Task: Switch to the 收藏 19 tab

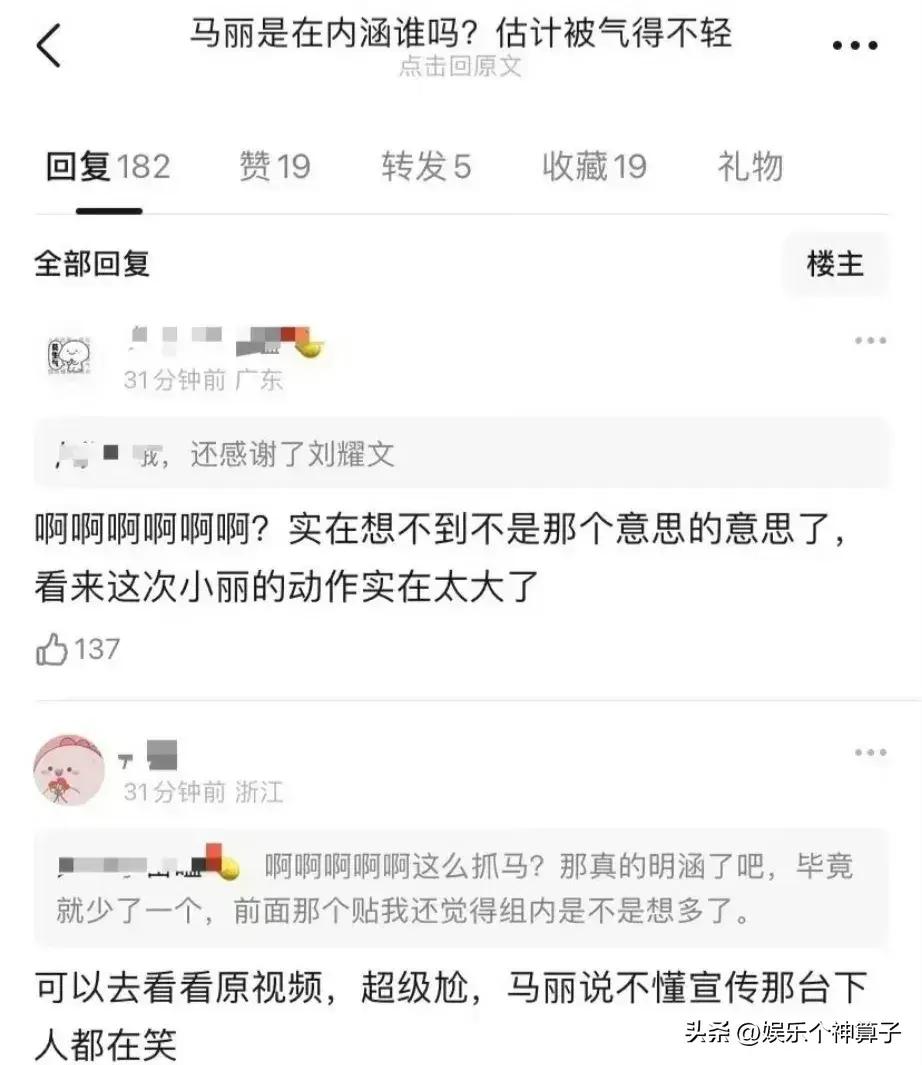Action: point(594,167)
